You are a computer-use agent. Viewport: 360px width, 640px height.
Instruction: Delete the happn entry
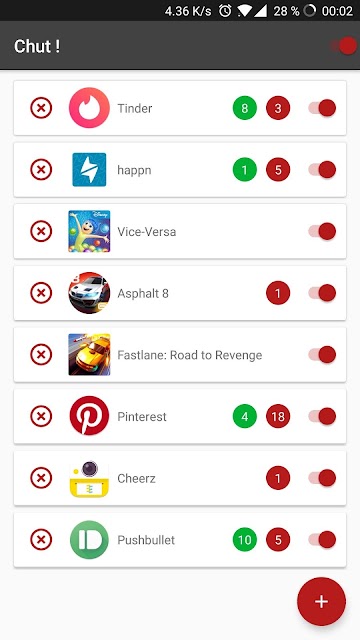click(41, 169)
